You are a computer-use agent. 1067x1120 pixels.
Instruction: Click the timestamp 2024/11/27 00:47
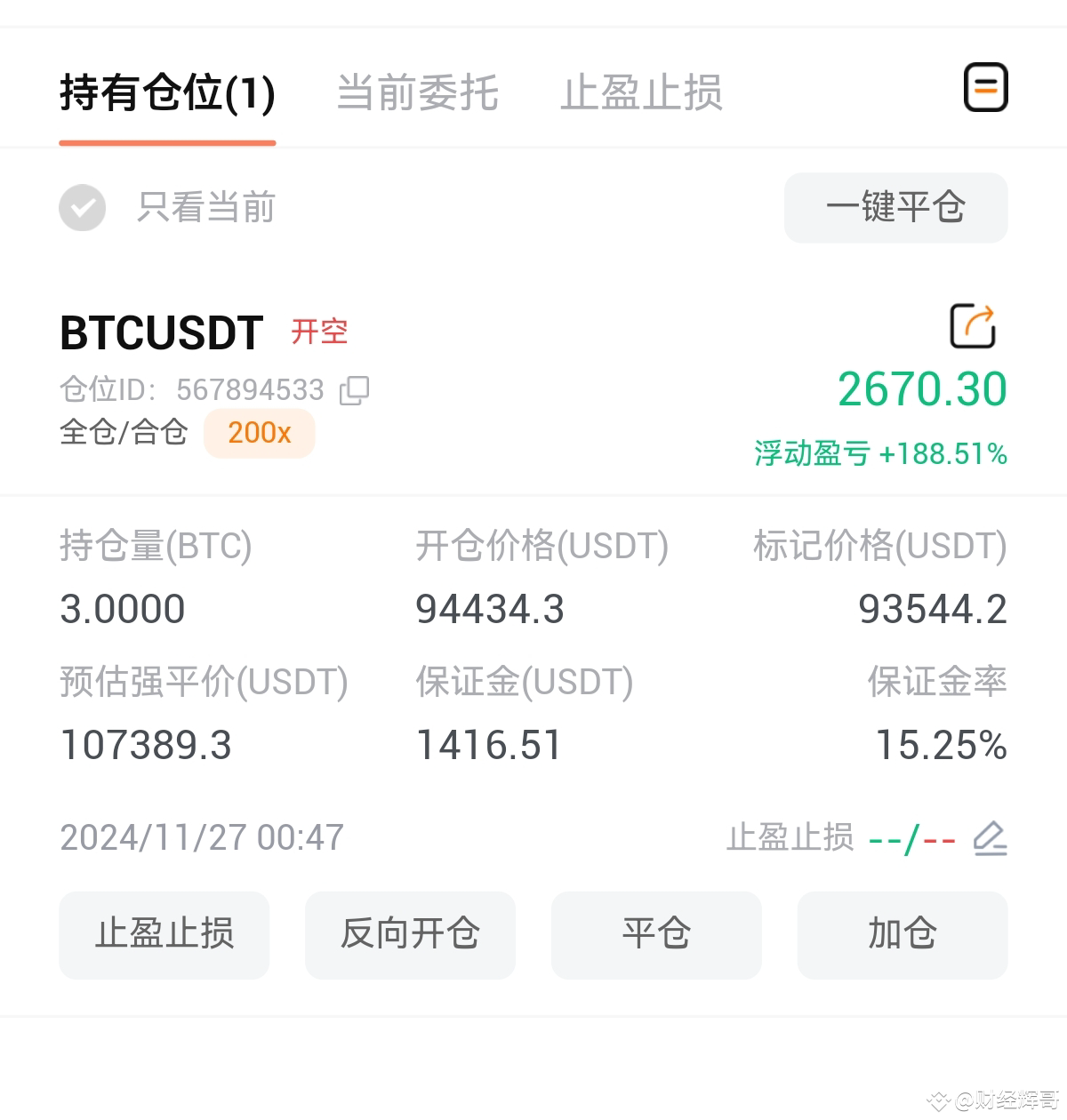201,836
